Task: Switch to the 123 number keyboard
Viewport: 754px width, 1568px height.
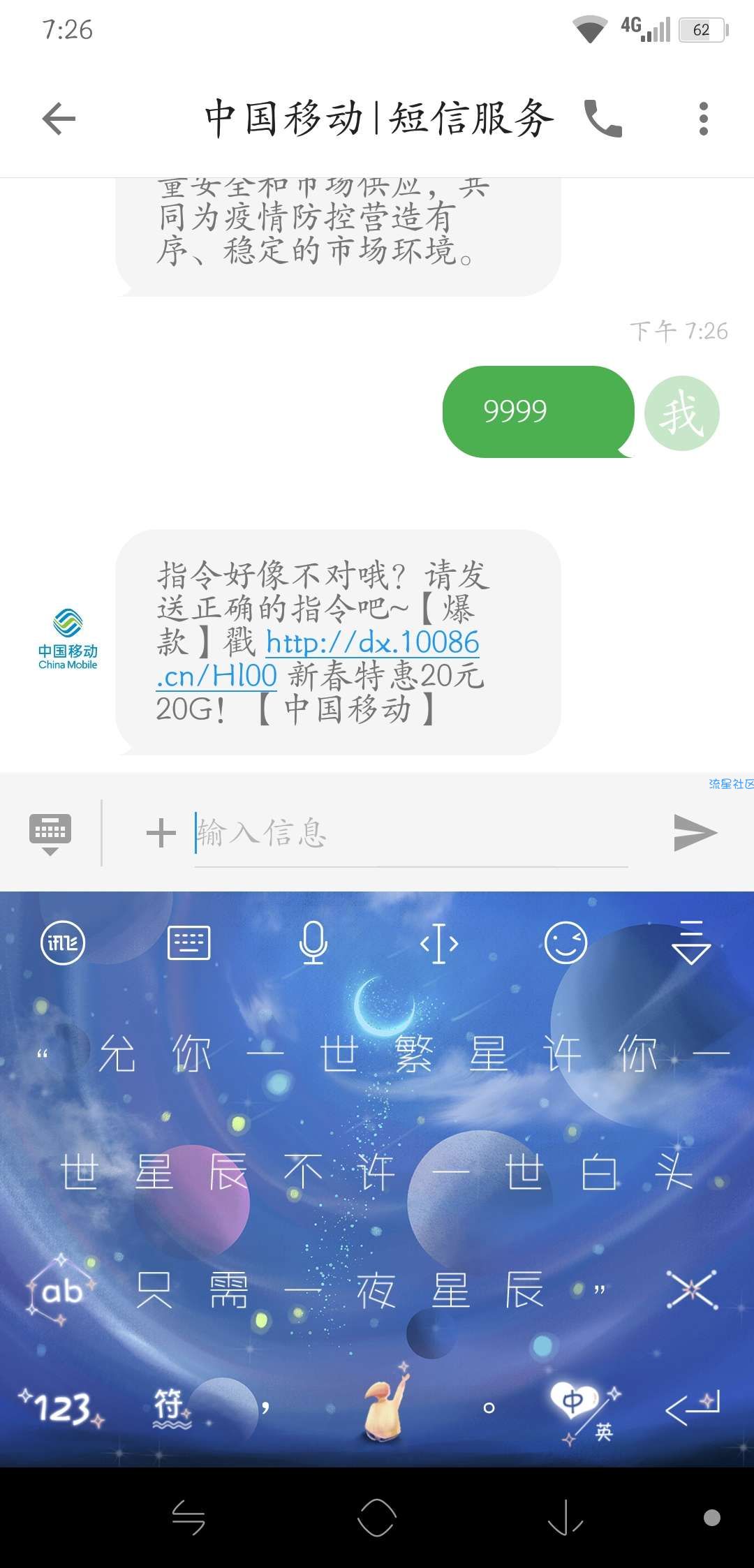Action: (61, 1407)
